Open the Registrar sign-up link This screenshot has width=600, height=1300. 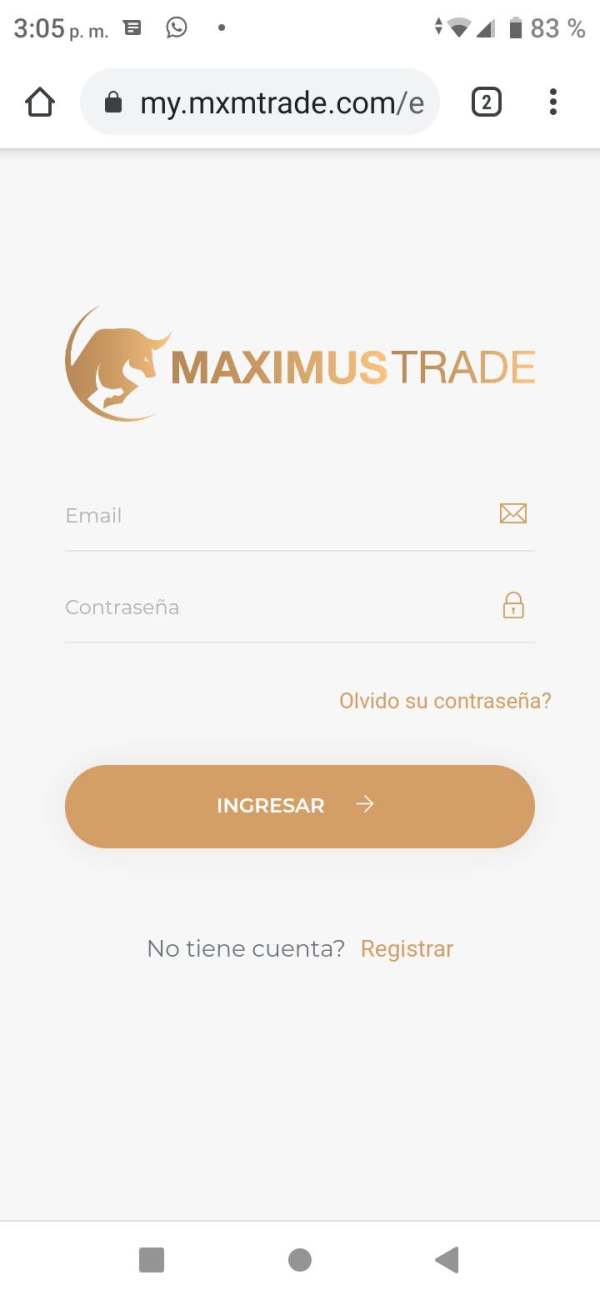pyautogui.click(x=407, y=949)
